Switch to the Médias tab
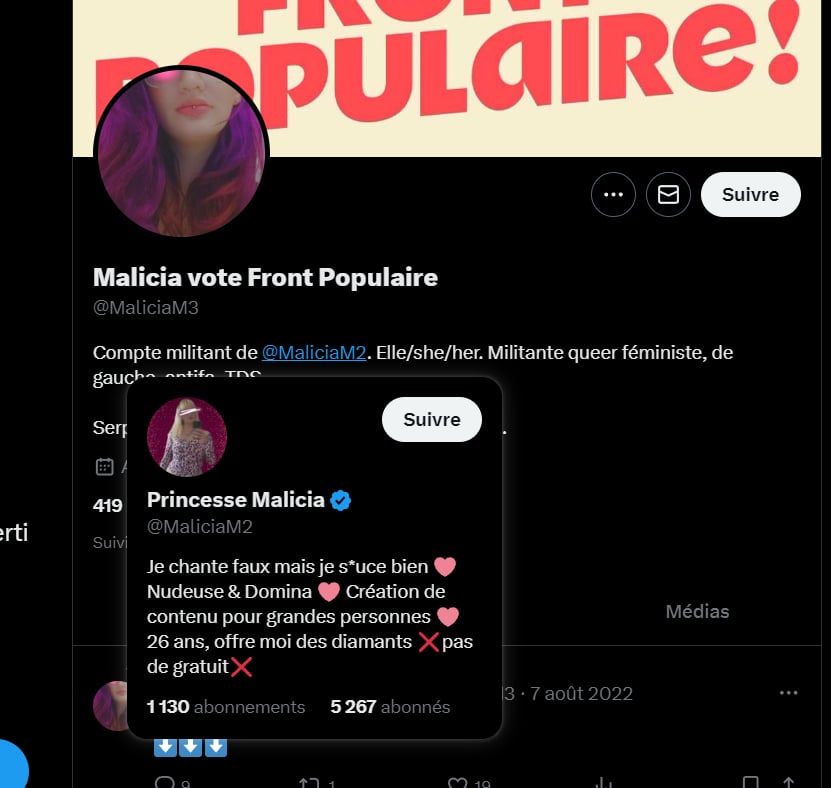This screenshot has height=788, width=831. coord(697,611)
